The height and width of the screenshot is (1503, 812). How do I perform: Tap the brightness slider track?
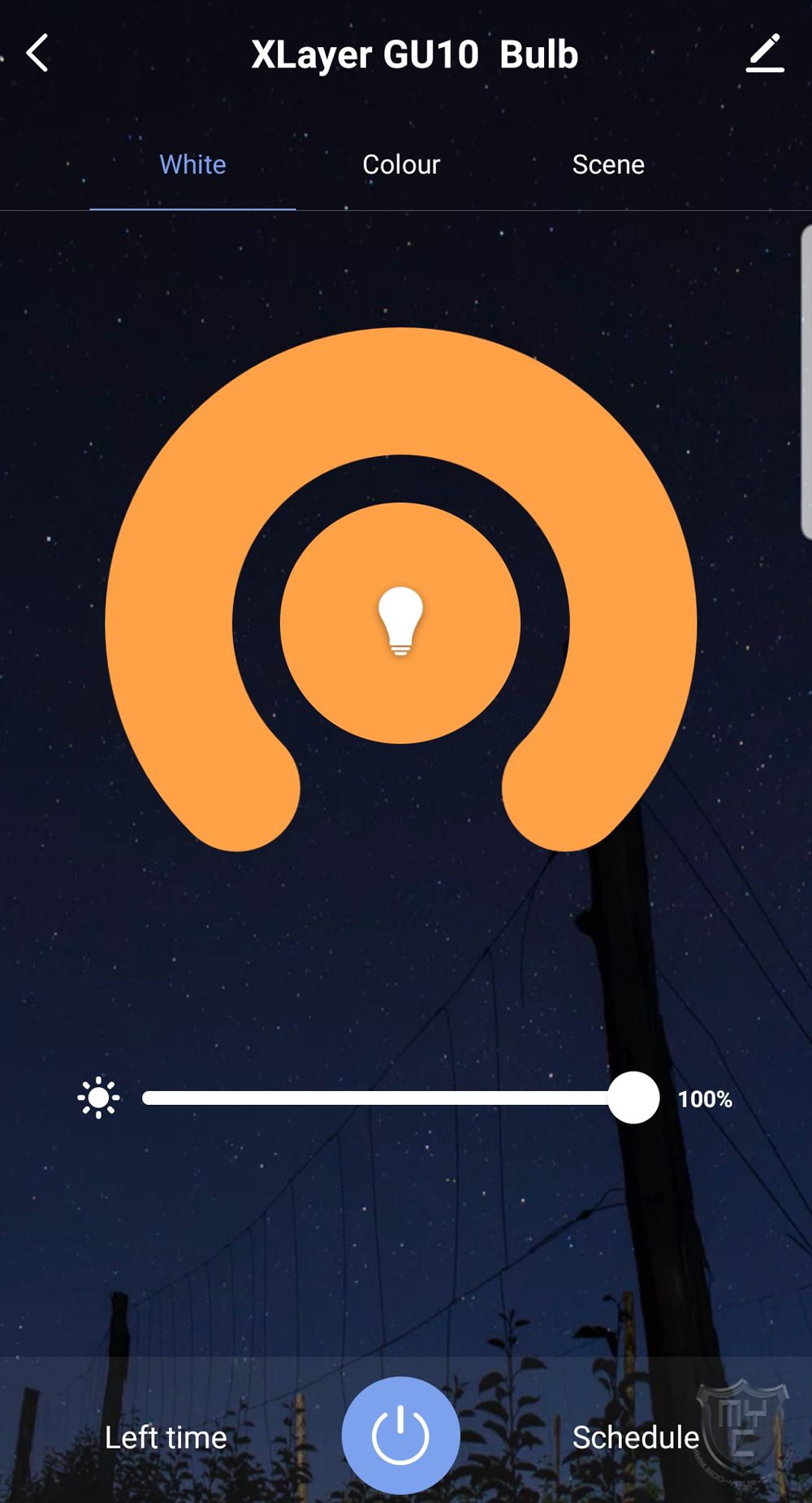pos(374,1098)
